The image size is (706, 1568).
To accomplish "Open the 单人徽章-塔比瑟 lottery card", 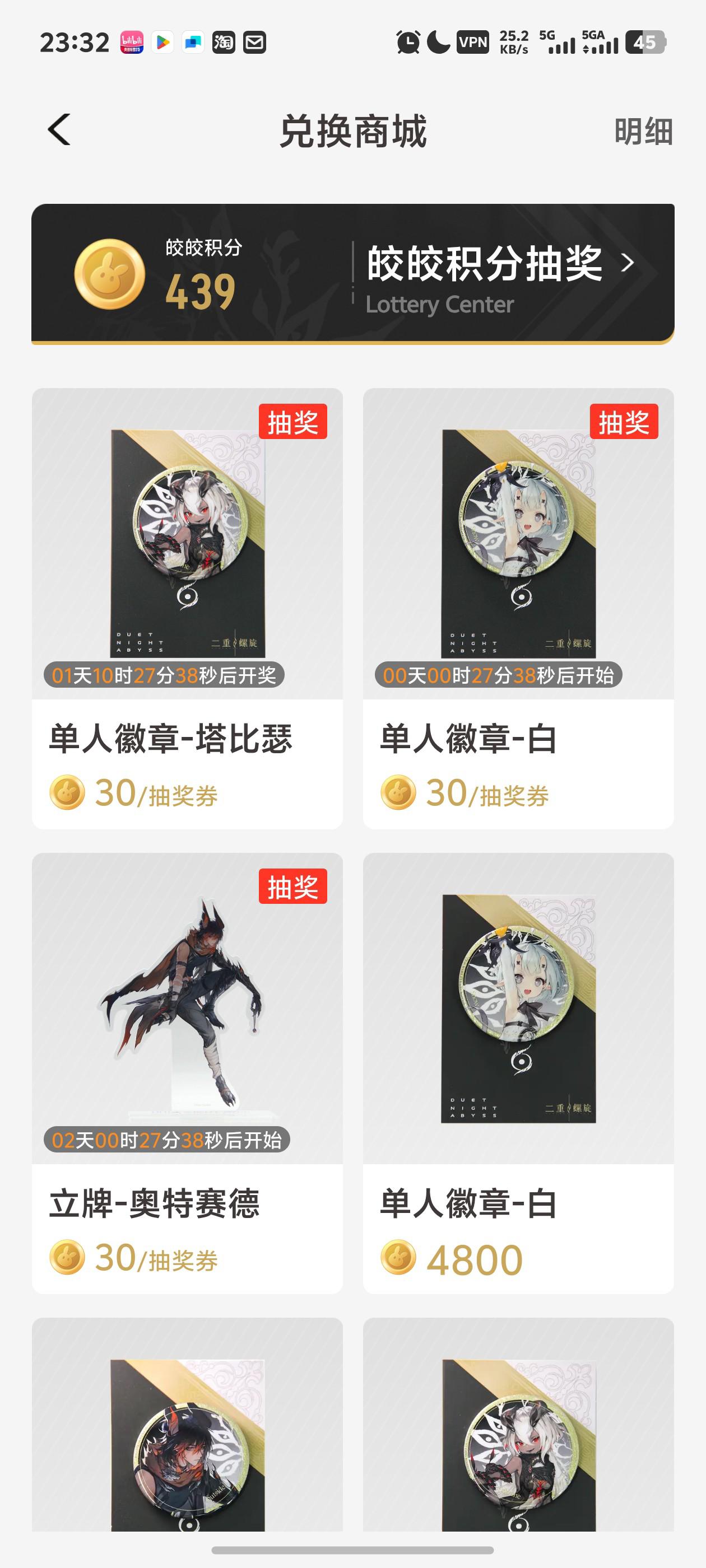I will 187,608.
